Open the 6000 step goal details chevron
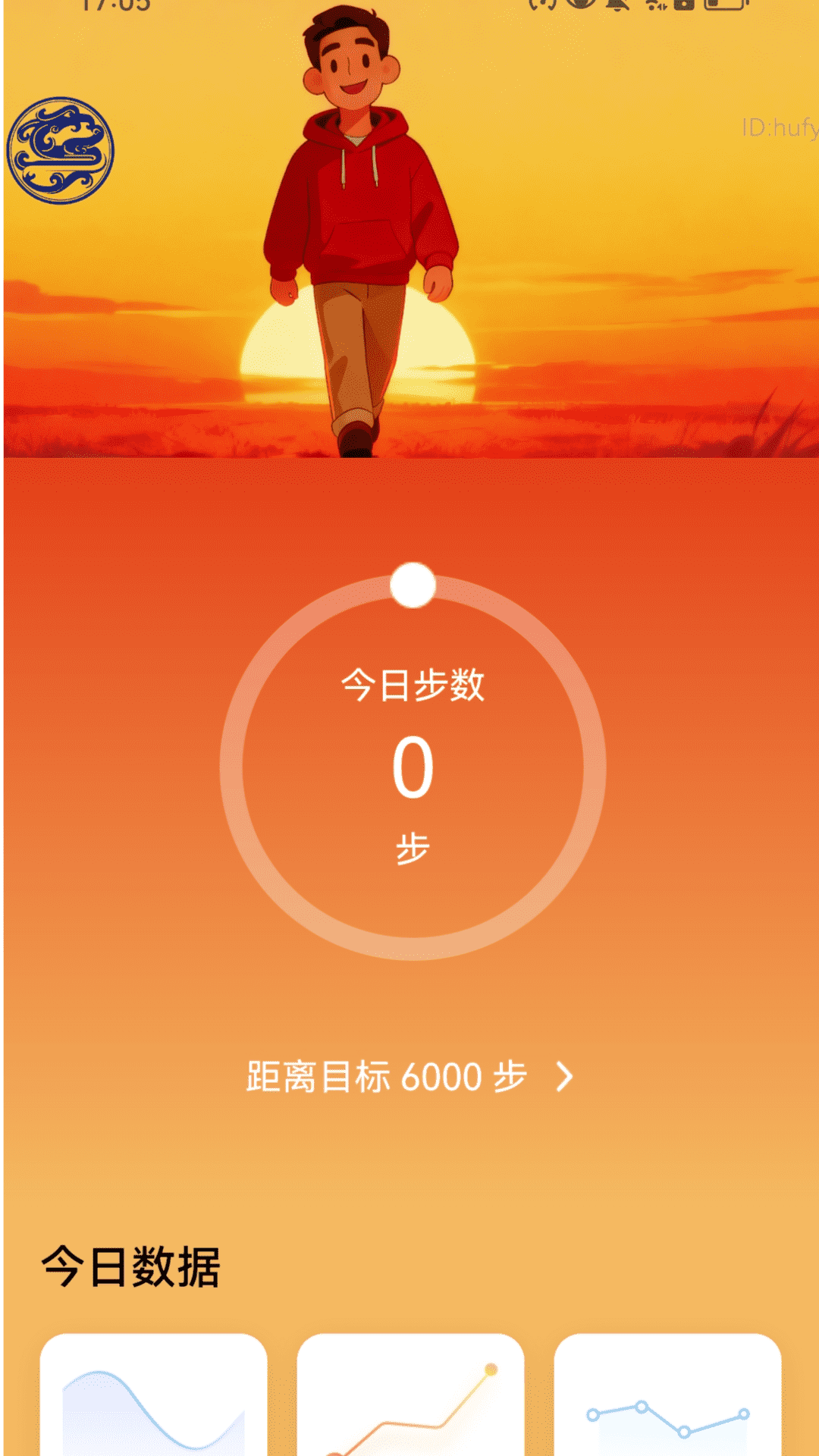The height and width of the screenshot is (1456, 819). 565,1075
